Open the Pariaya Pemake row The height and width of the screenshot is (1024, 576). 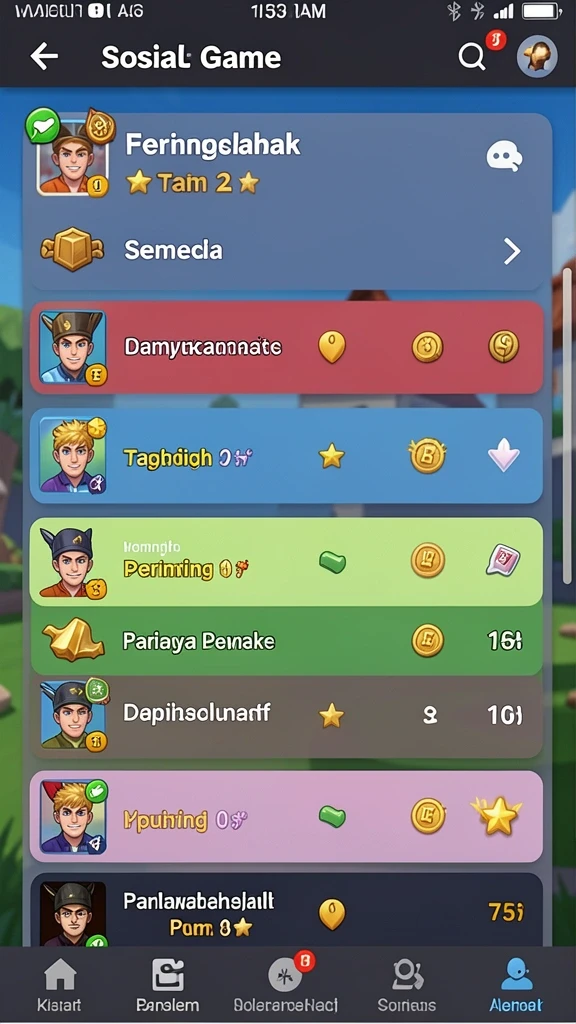[287, 641]
